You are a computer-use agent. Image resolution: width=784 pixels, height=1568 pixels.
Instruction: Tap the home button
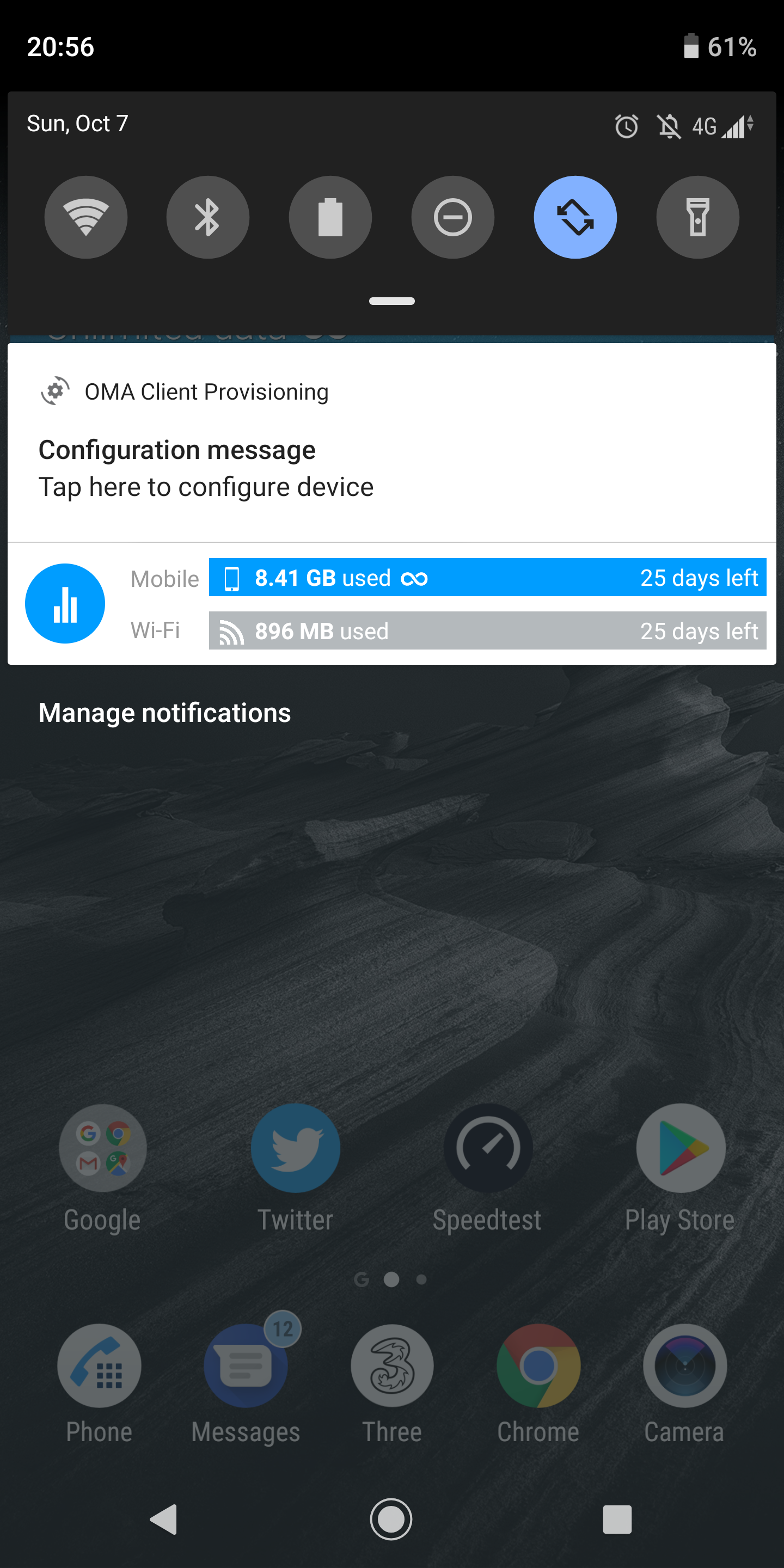(x=391, y=1520)
